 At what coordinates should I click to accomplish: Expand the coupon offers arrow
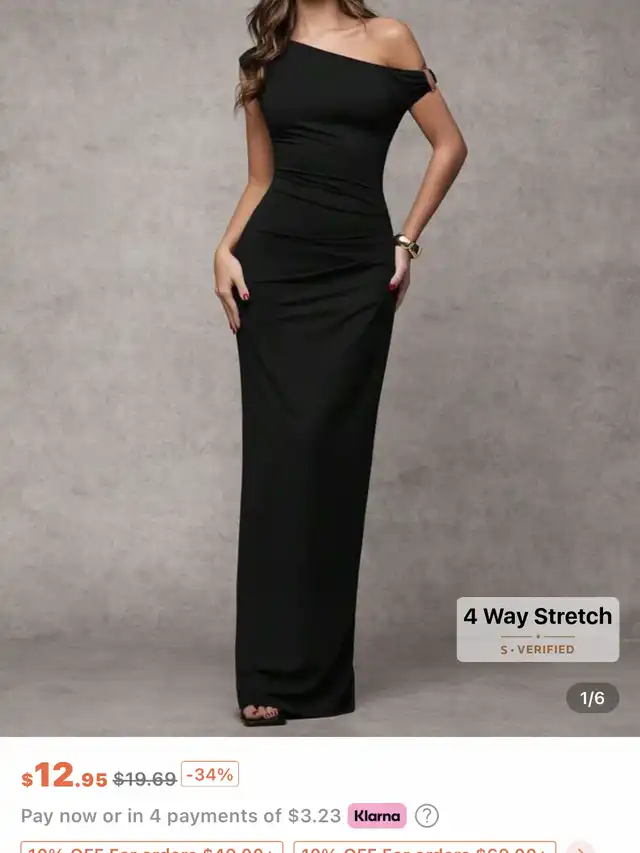(580, 848)
